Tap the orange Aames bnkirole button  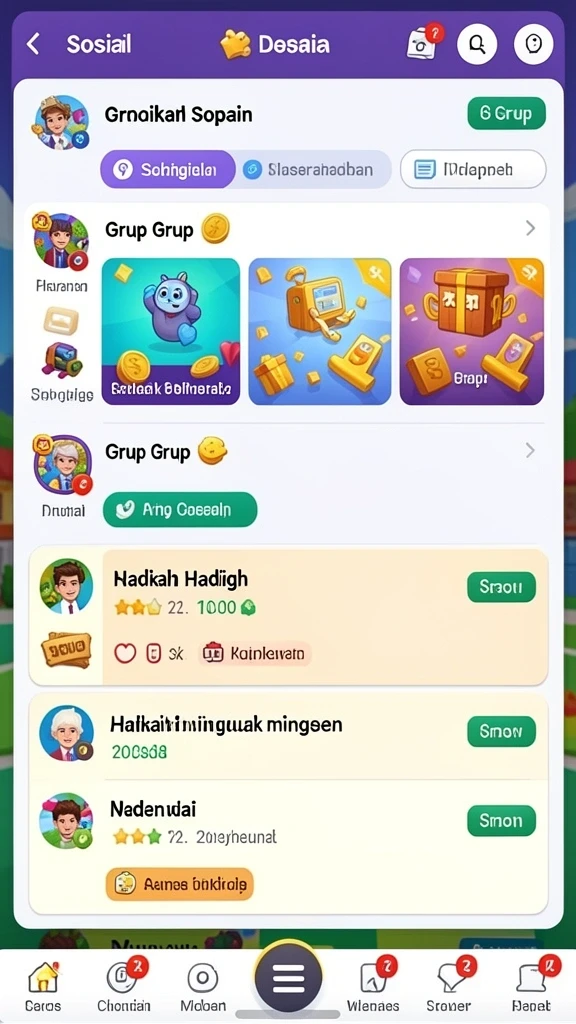coord(180,884)
